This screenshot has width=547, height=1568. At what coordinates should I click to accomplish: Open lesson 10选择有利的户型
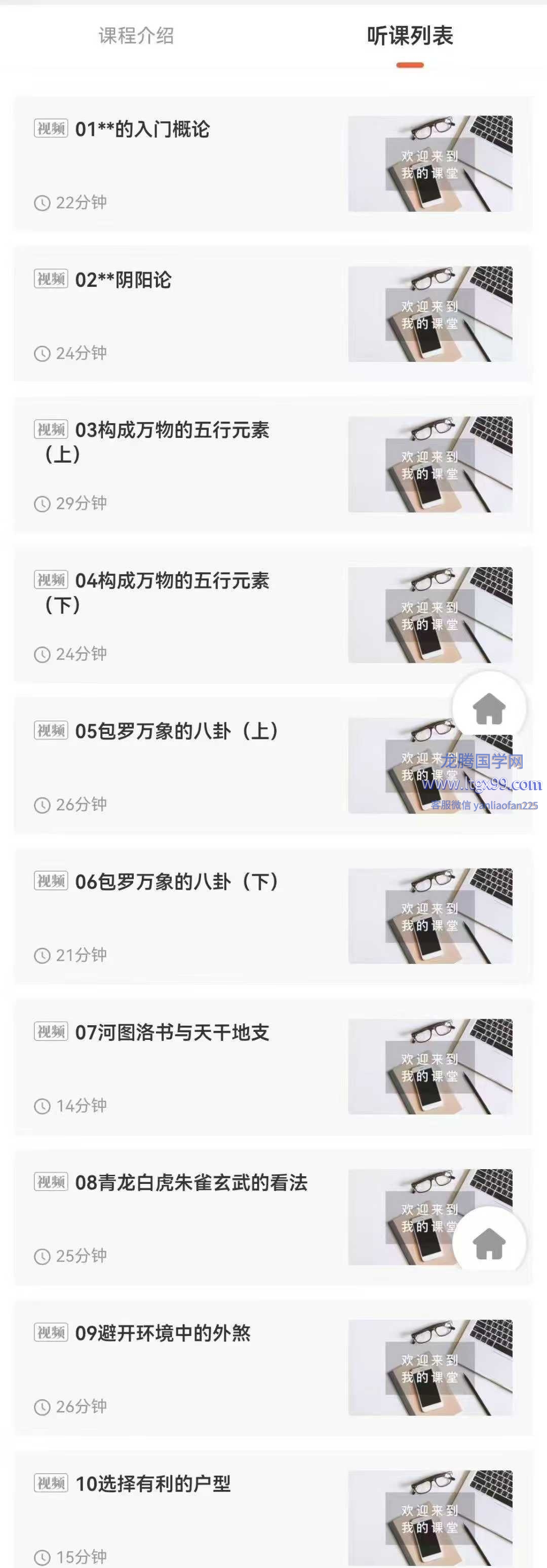(x=153, y=1483)
